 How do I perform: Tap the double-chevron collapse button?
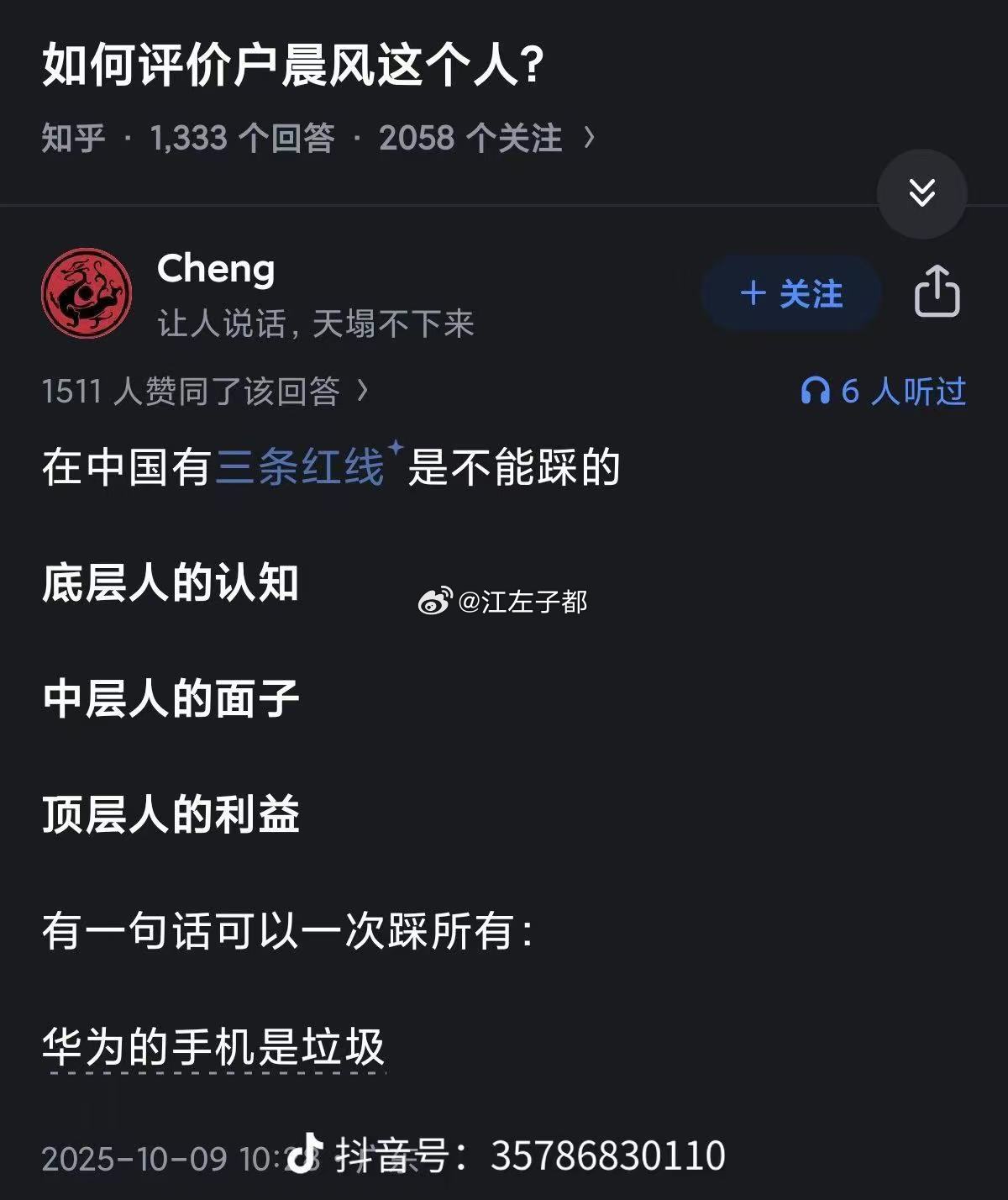[921, 193]
